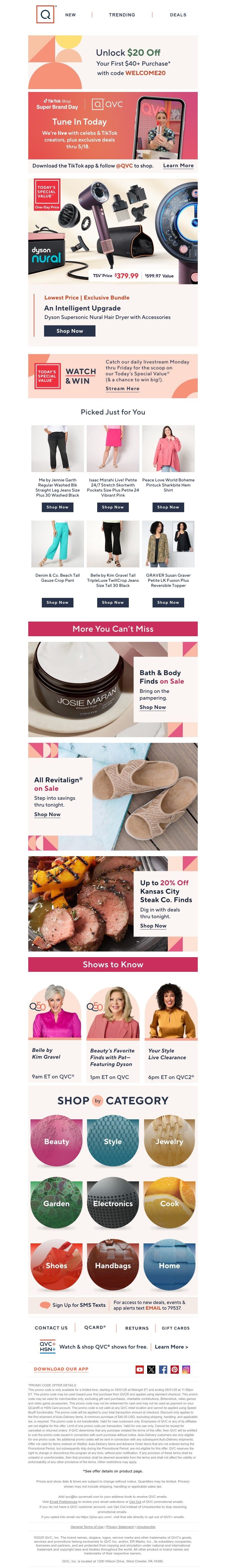
Task: Open Bath & Body Finds Shop Now link
Action: pos(152,707)
